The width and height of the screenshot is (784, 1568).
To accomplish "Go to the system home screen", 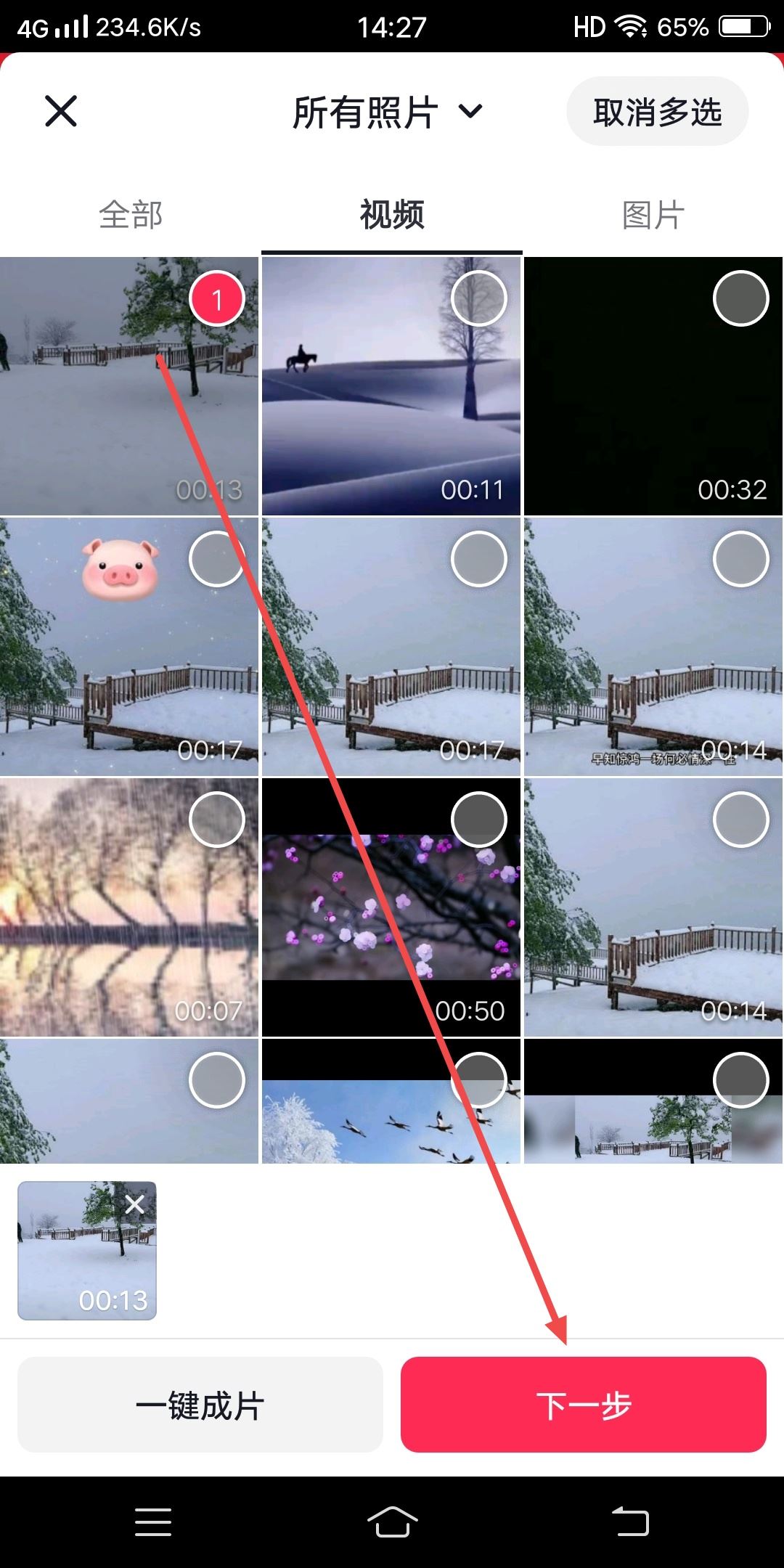I will click(392, 1521).
